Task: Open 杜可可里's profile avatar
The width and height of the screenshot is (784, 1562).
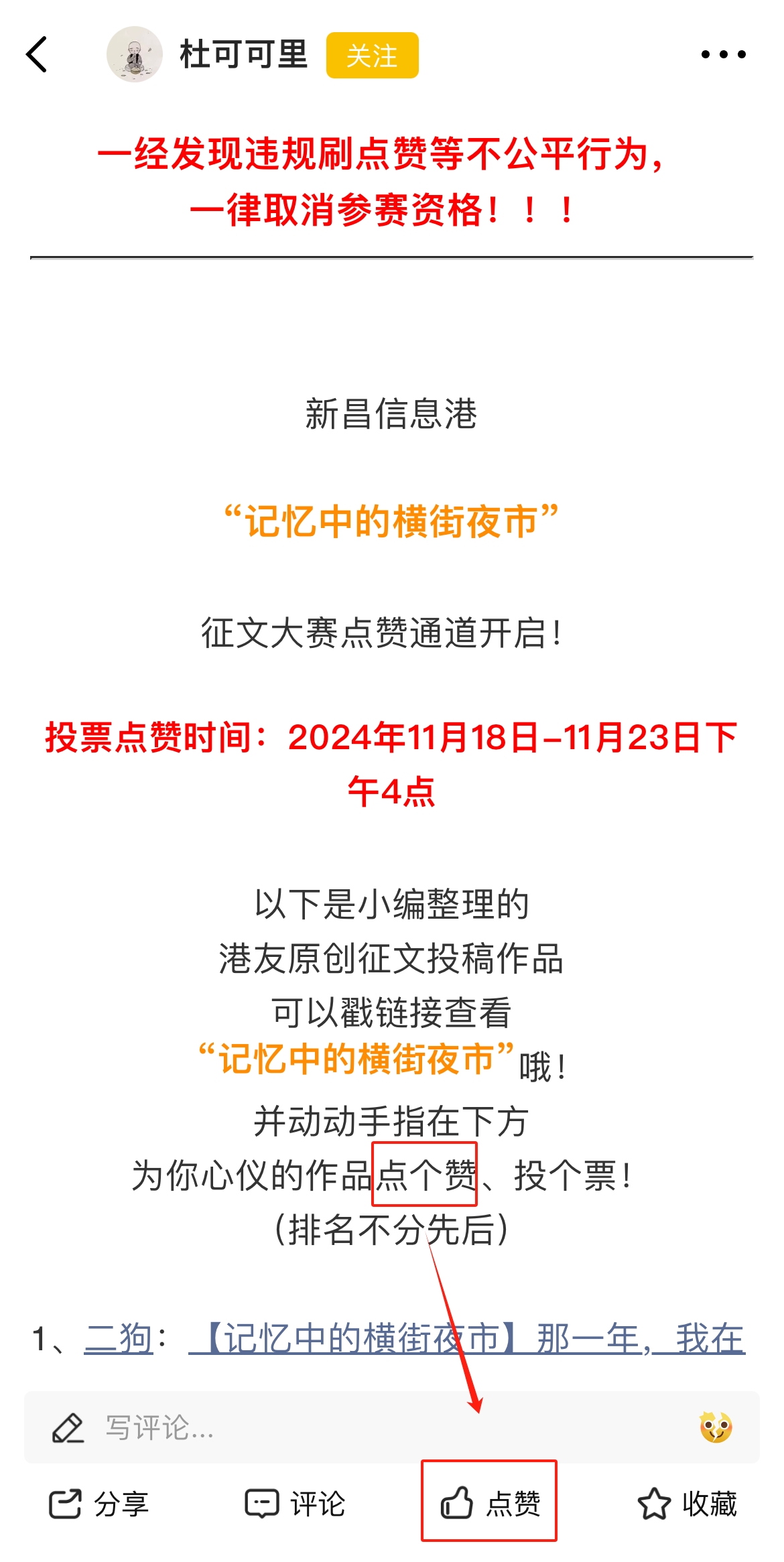Action: (x=135, y=54)
